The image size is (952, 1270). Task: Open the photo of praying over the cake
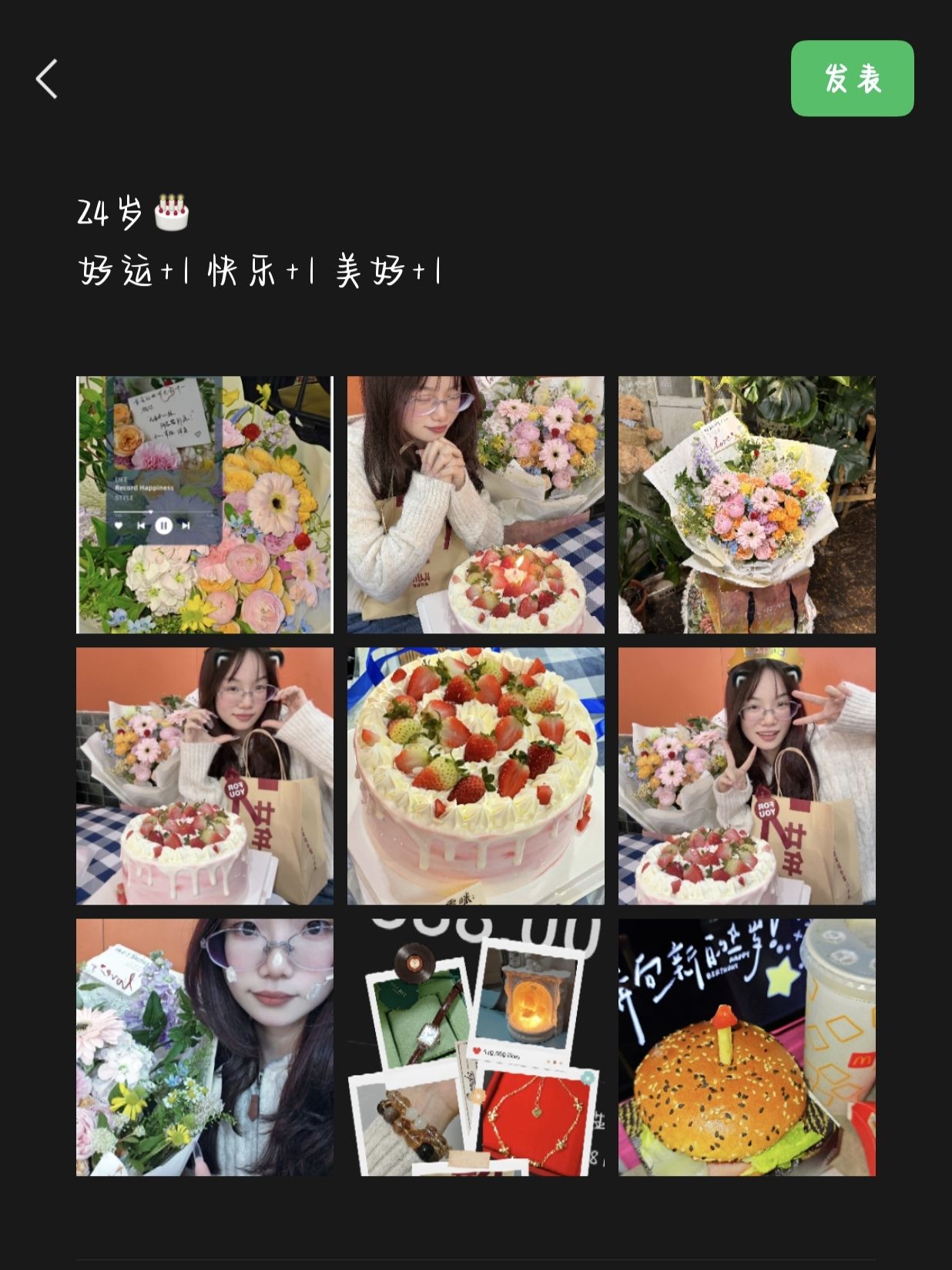476,505
